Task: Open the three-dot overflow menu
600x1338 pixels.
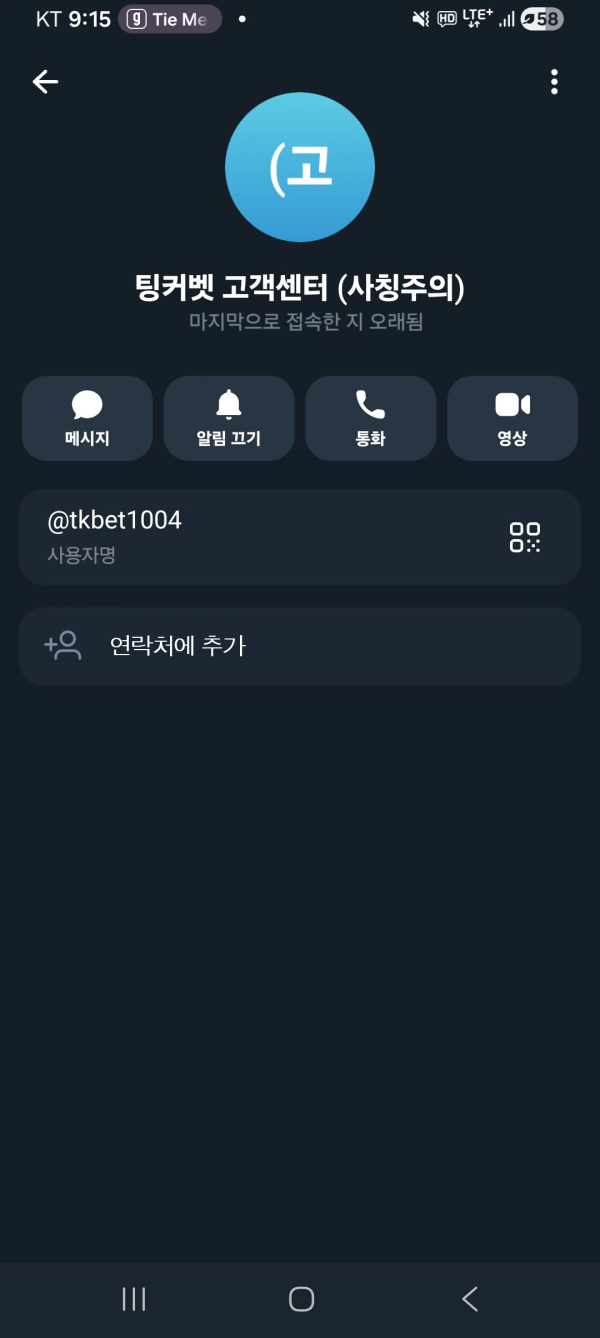Action: pos(554,82)
